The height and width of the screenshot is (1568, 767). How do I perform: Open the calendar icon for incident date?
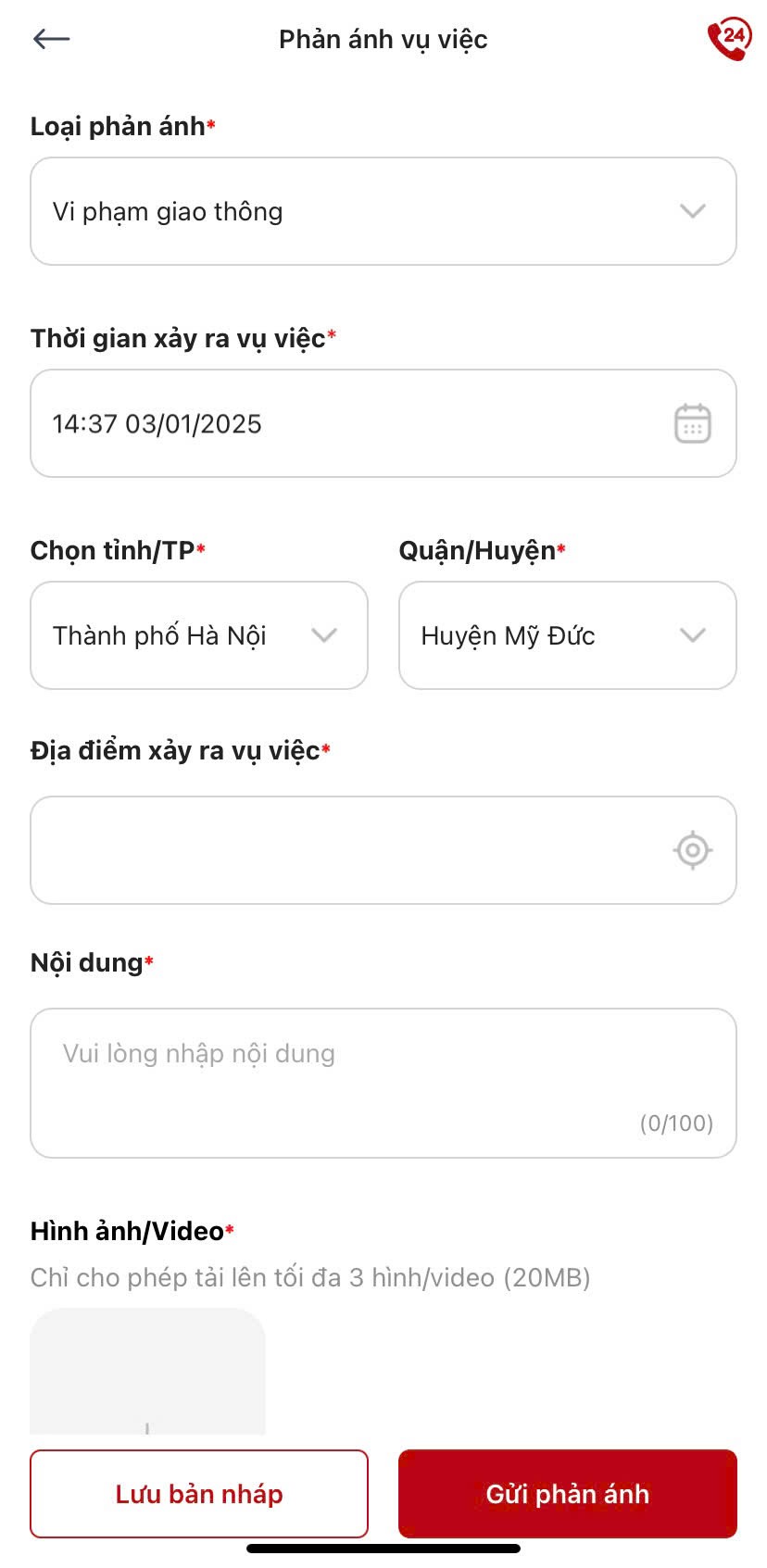tap(692, 423)
